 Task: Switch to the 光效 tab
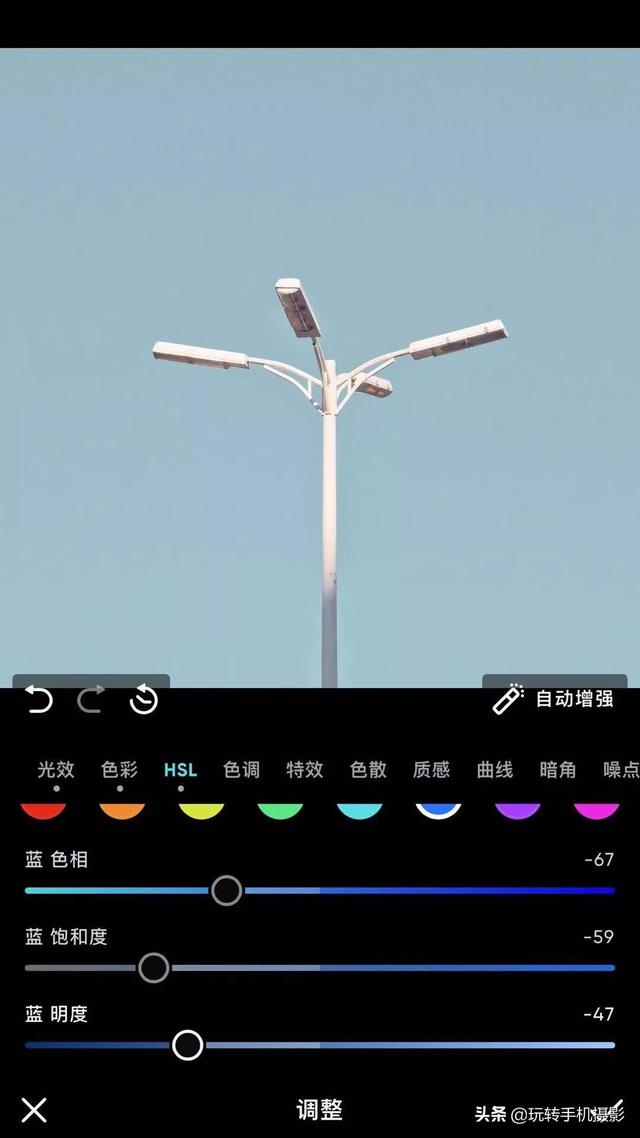[56, 769]
